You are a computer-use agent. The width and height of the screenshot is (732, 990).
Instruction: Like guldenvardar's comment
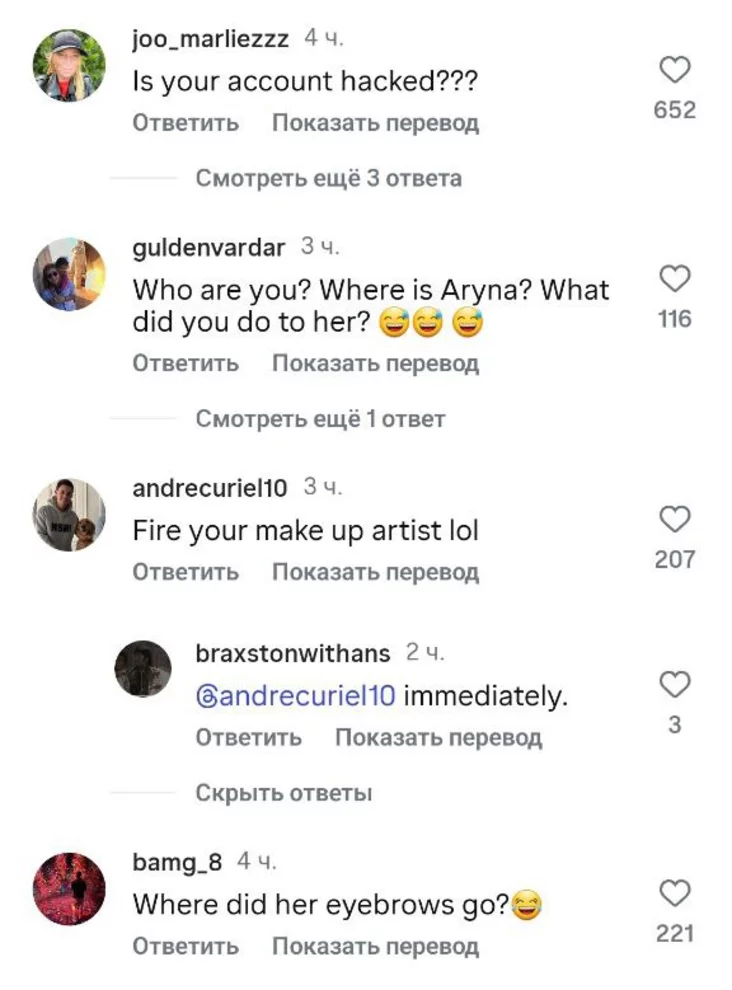pos(675,279)
